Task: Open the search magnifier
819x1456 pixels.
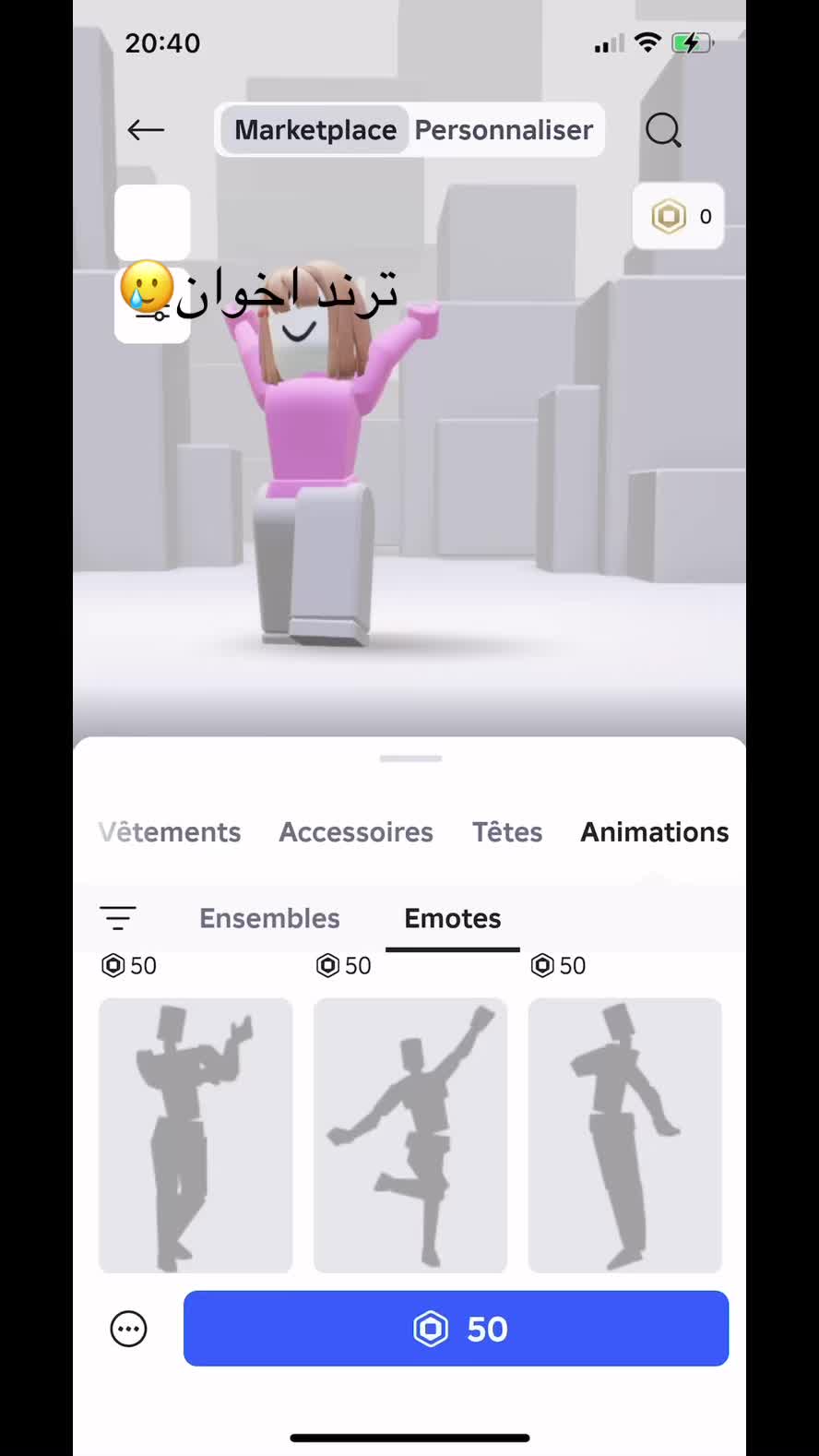Action: click(x=663, y=130)
